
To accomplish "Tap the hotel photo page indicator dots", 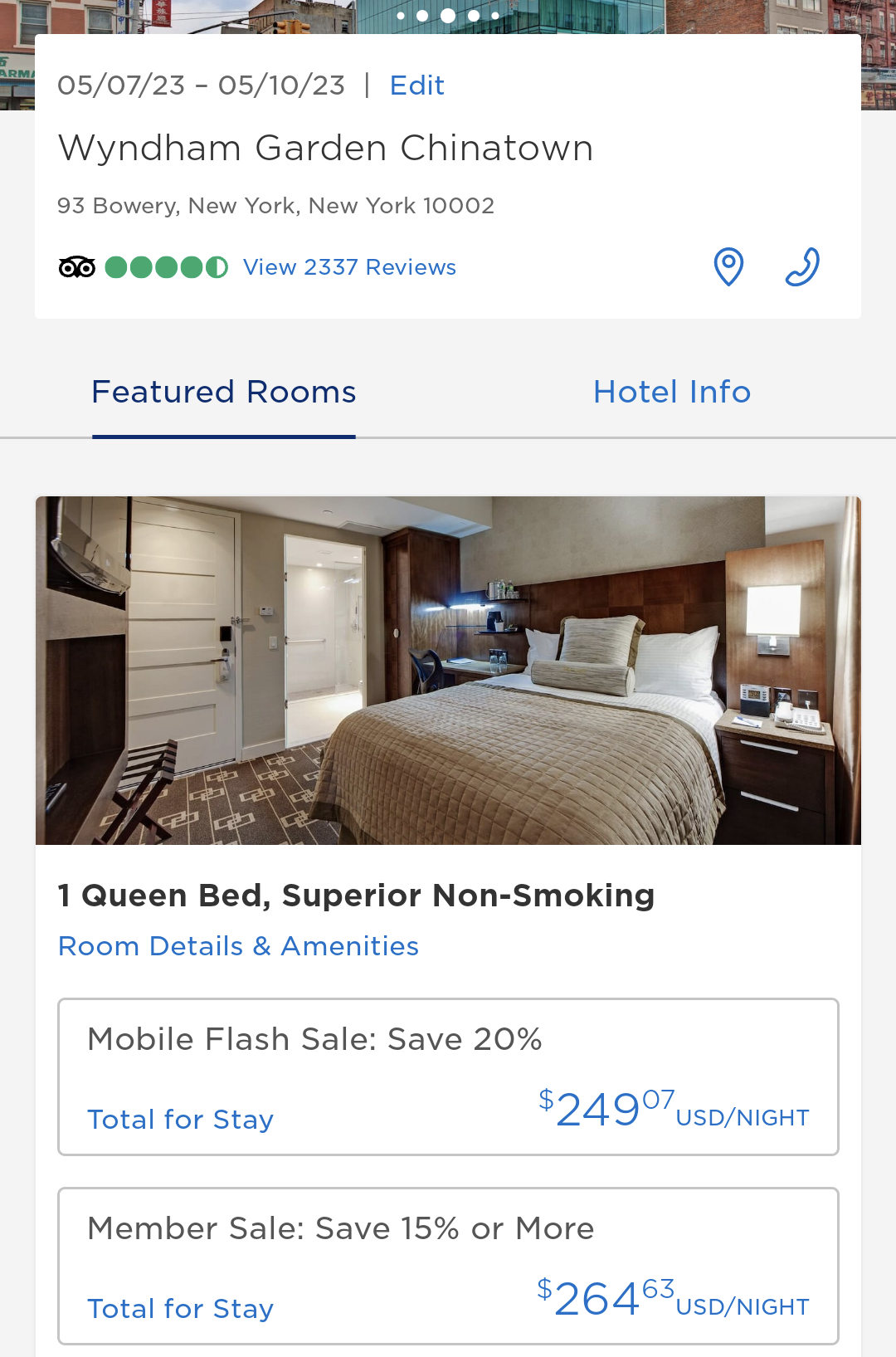I will [x=448, y=15].
